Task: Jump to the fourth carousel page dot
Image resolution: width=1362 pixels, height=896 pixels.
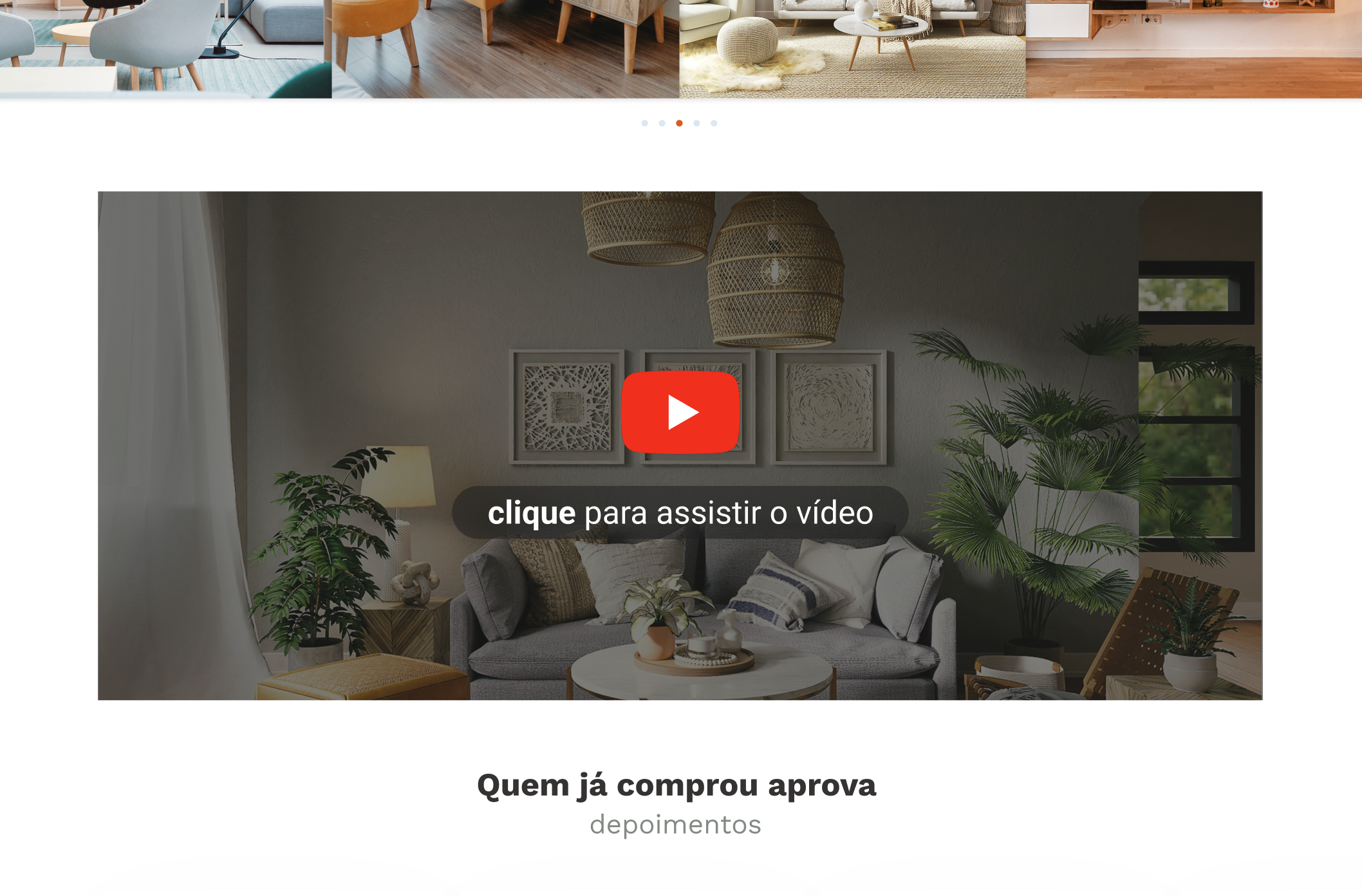Action: click(696, 123)
